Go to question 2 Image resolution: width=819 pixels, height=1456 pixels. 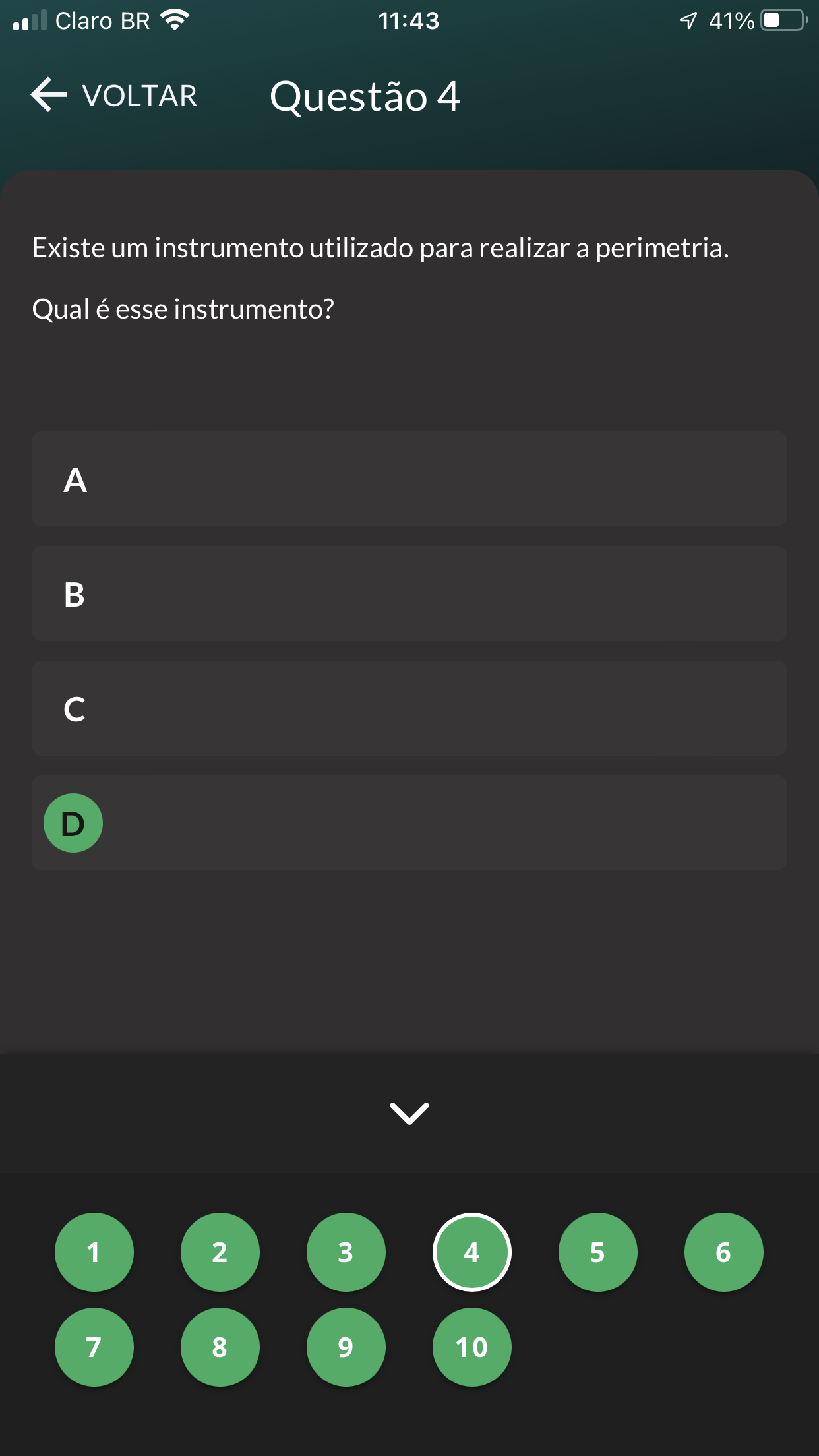[220, 1252]
